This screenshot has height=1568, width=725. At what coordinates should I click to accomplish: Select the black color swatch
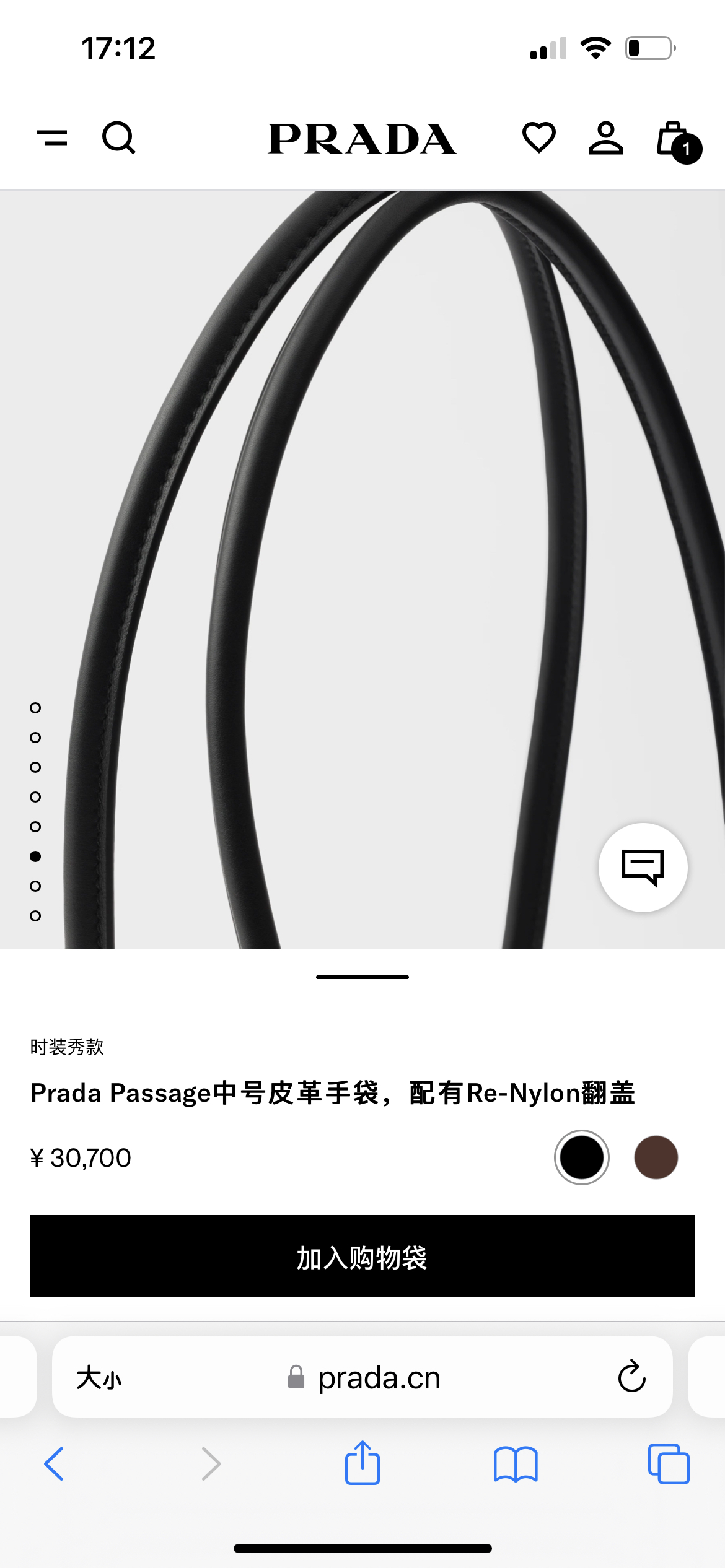point(581,1157)
